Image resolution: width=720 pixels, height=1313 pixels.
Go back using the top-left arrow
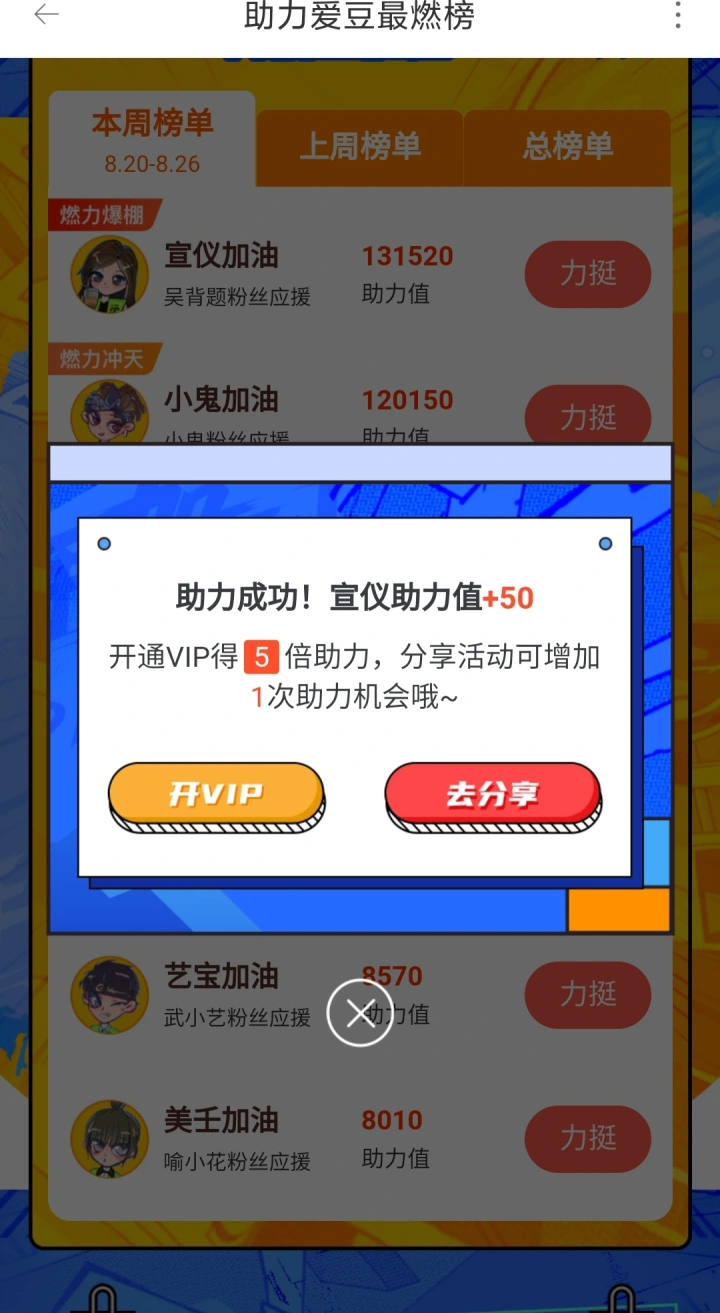(x=46, y=15)
